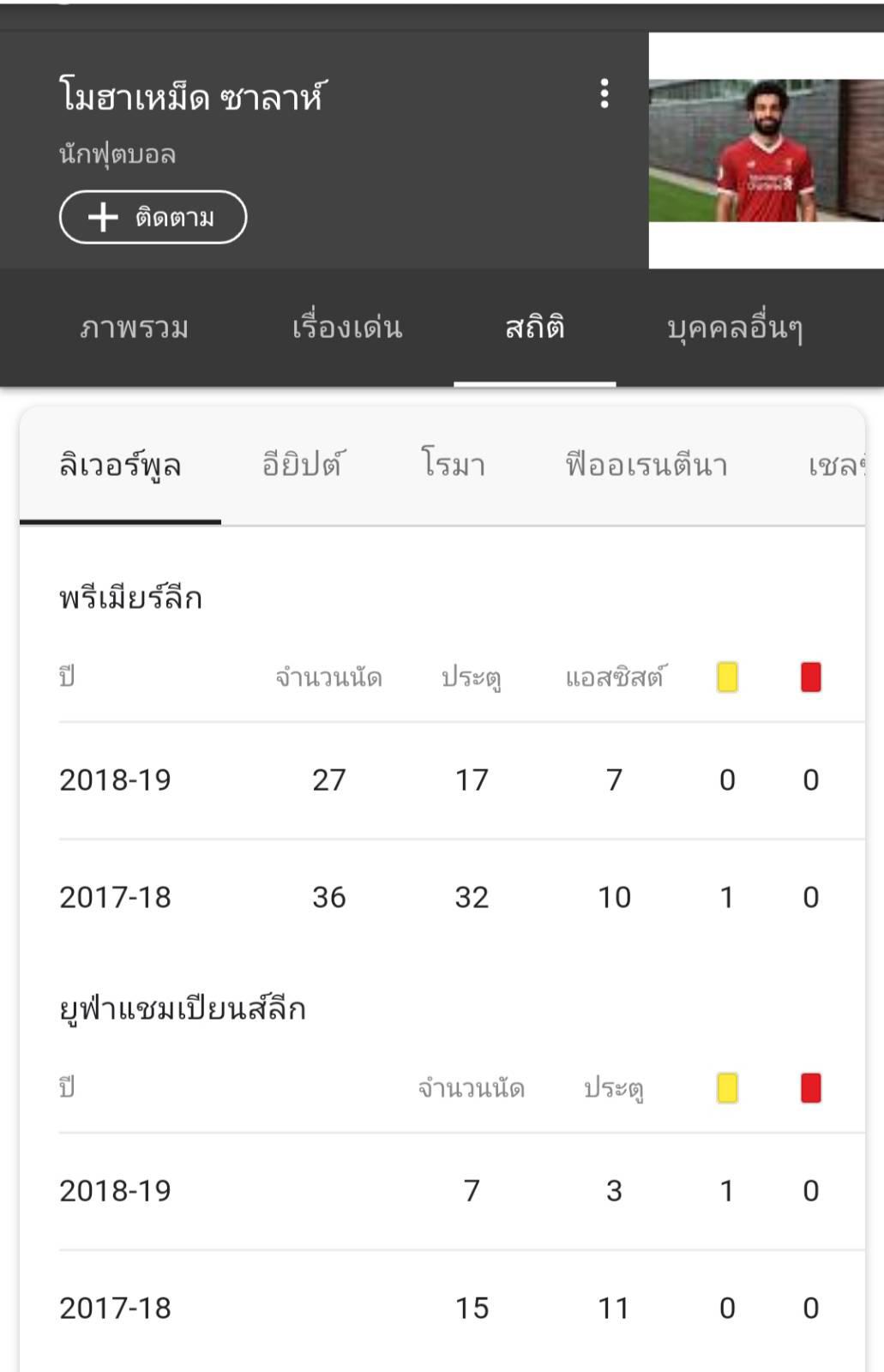The width and height of the screenshot is (884, 1372).
Task: Switch to โรมา team stats
Action: point(454,466)
